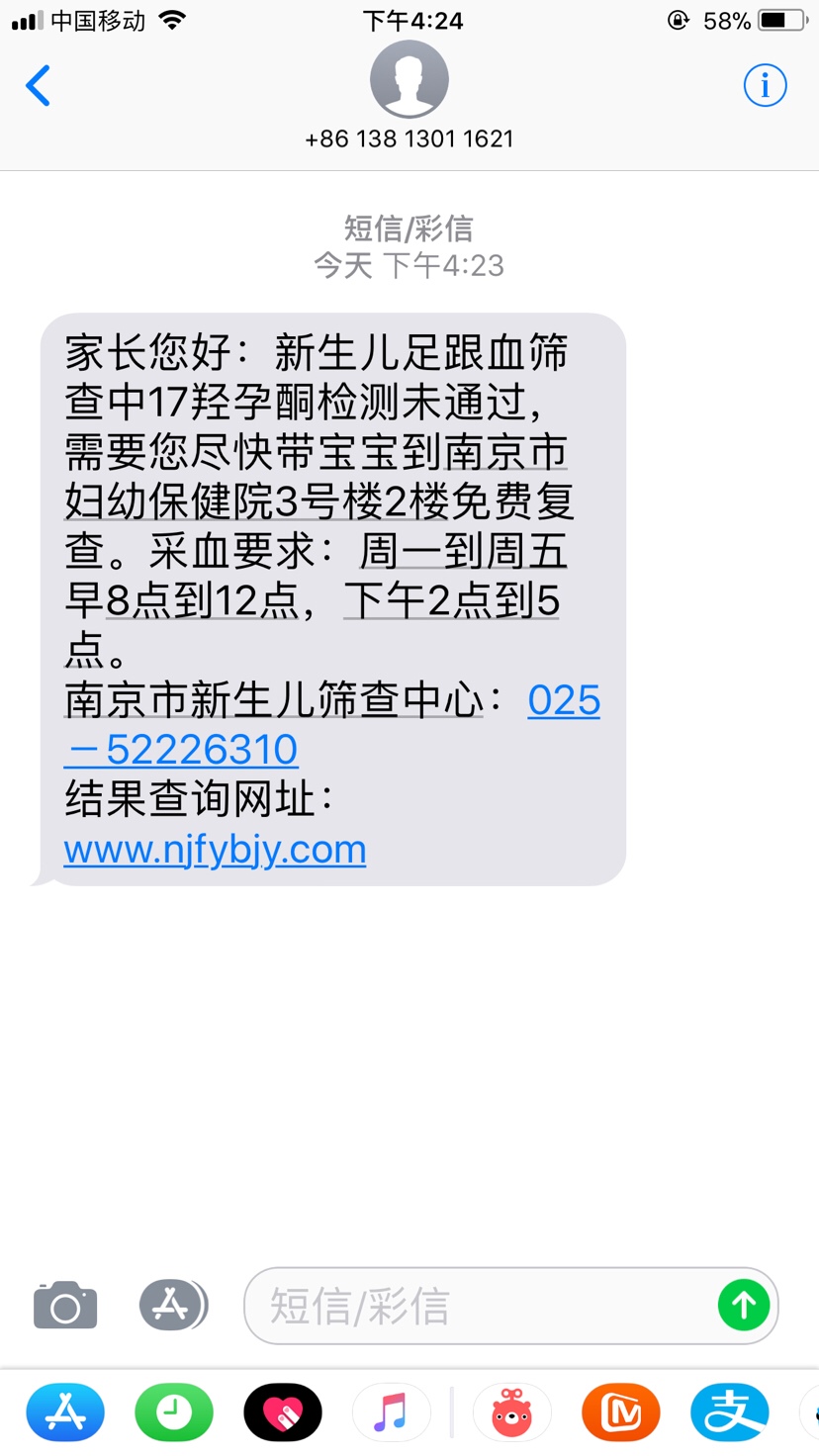The image size is (819, 1456).
Task: Open the link www.njfybjy.com
Action: [215, 850]
